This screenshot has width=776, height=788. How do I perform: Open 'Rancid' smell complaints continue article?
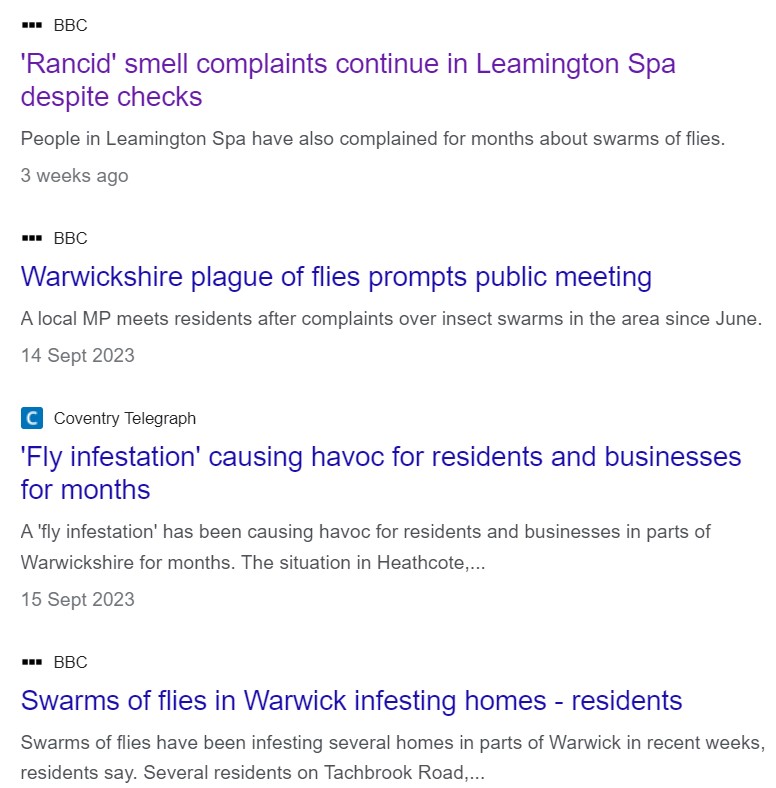click(x=347, y=65)
